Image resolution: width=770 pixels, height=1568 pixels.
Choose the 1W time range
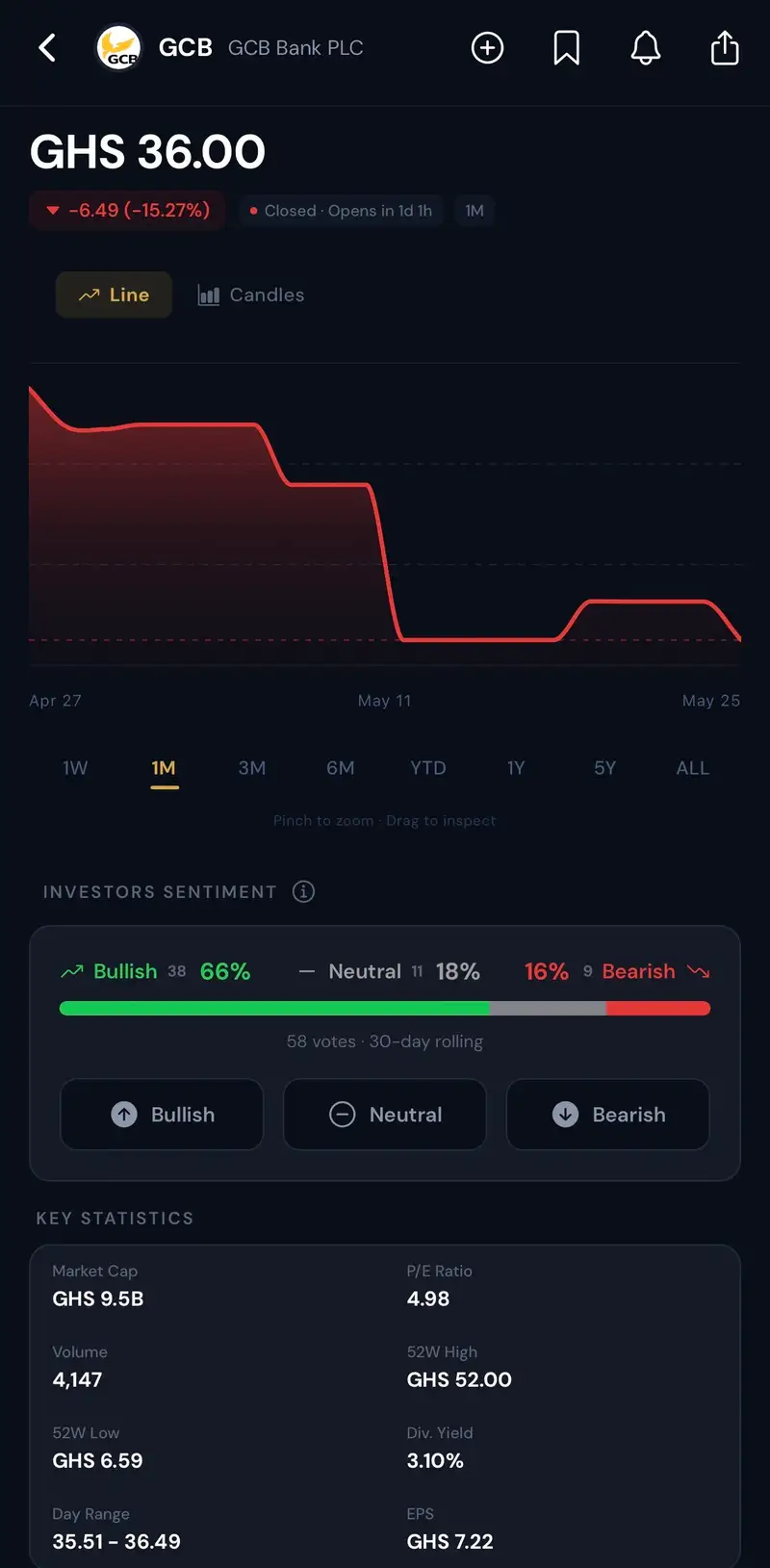pyautogui.click(x=75, y=768)
